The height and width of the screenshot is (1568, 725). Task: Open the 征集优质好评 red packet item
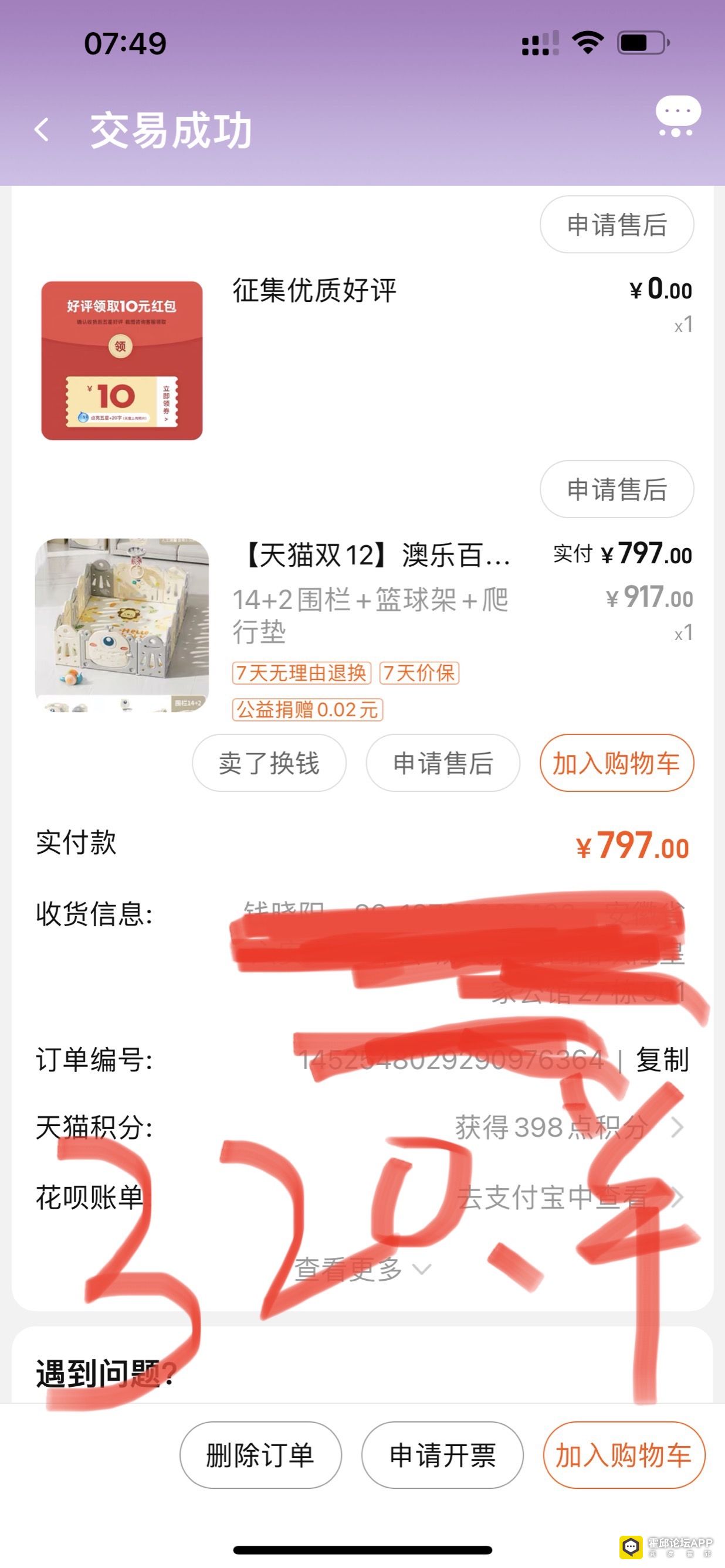click(122, 360)
